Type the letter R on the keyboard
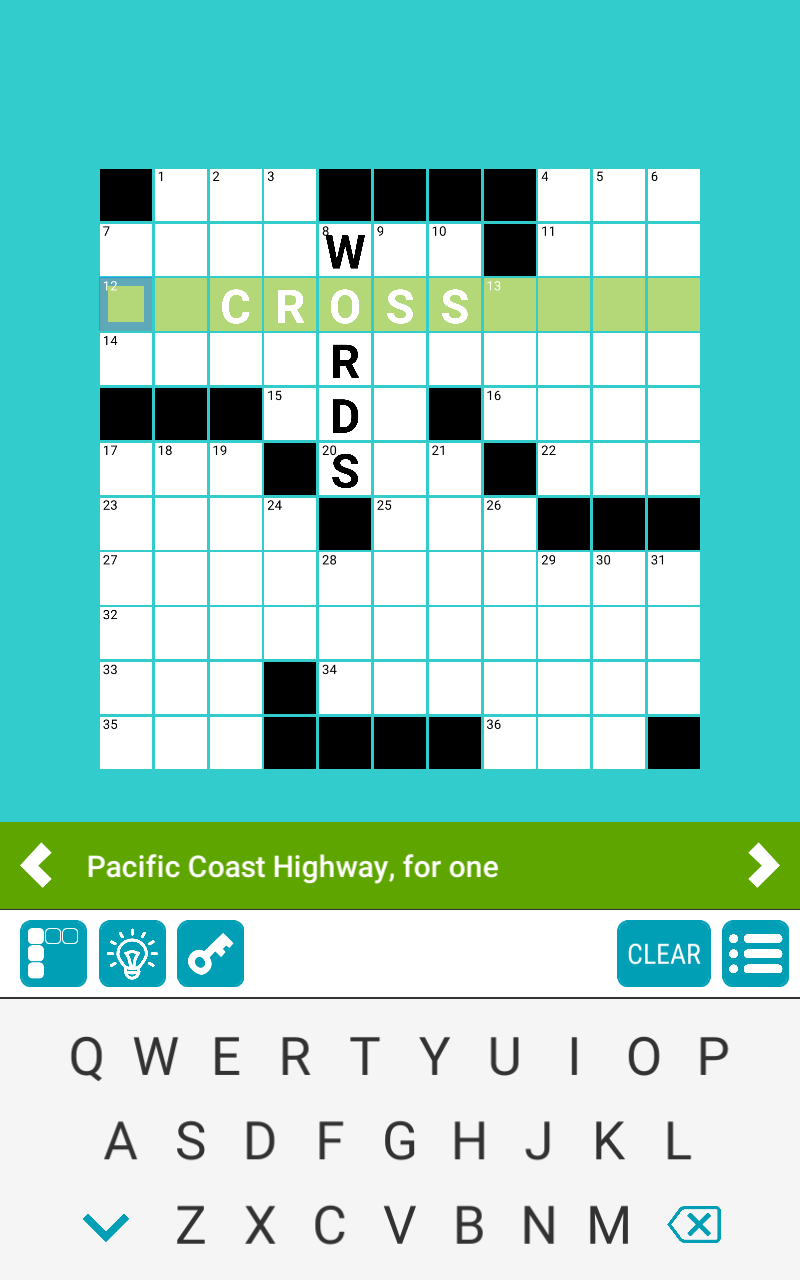 pyautogui.click(x=295, y=1056)
